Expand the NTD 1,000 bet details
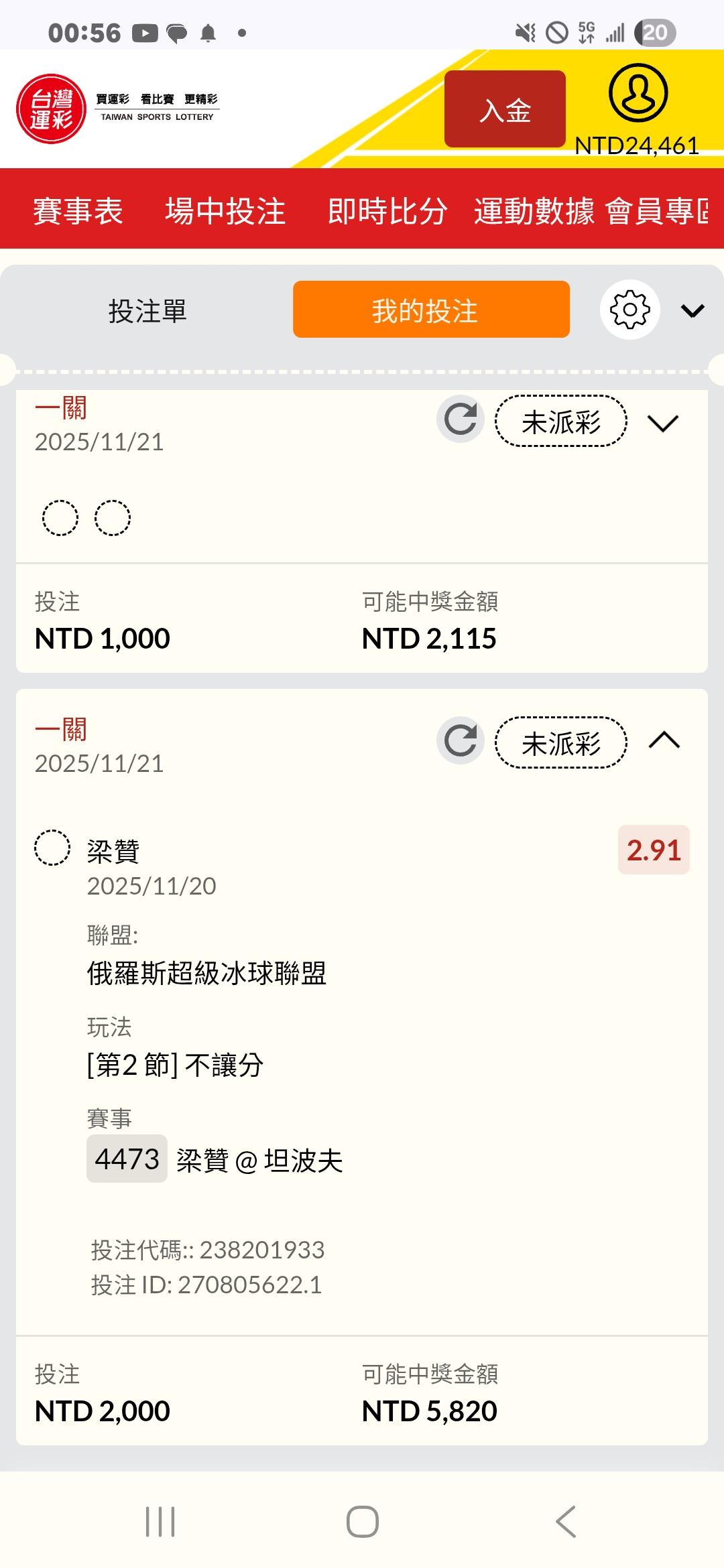724x1568 pixels. (663, 423)
